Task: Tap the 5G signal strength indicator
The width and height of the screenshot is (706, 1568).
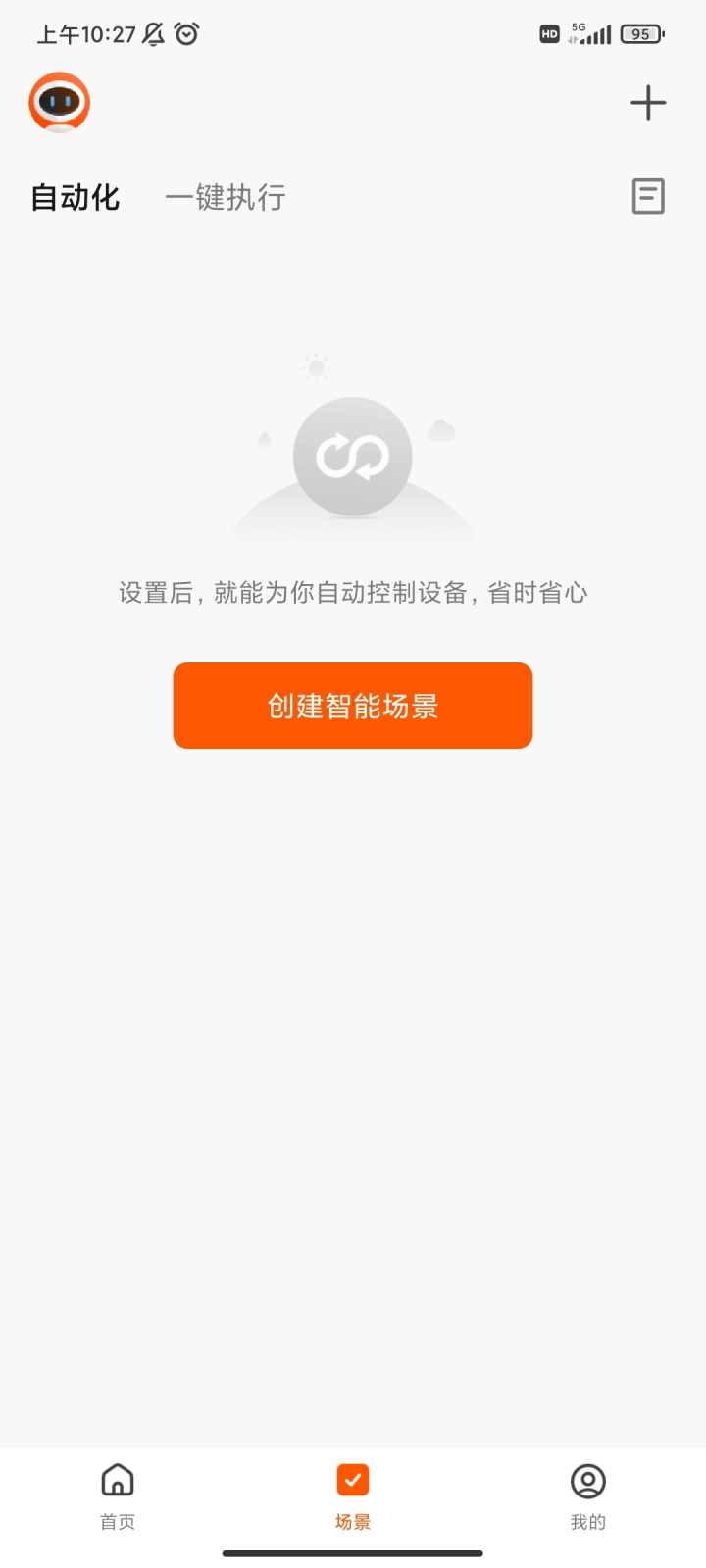Action: 588,33
